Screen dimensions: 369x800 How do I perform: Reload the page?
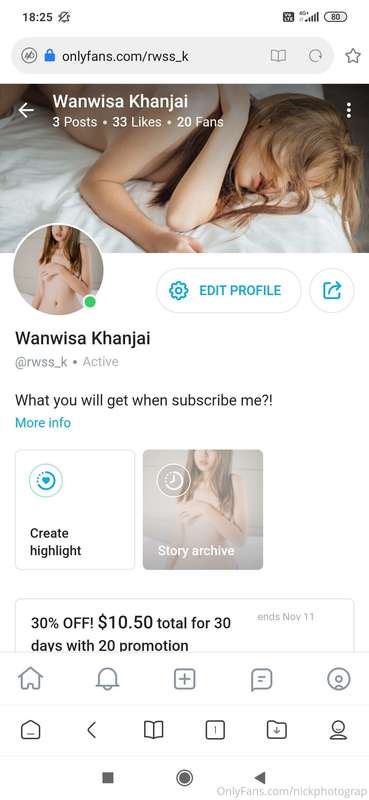coord(315,56)
